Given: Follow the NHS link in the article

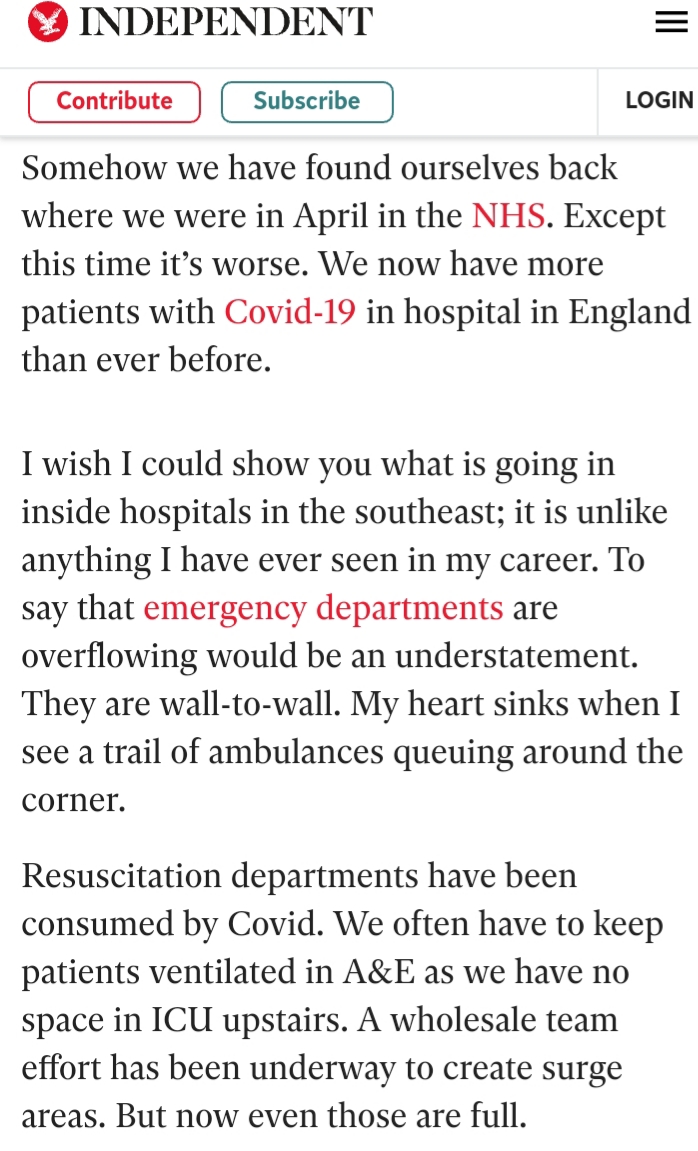Looking at the screenshot, I should tap(508, 216).
